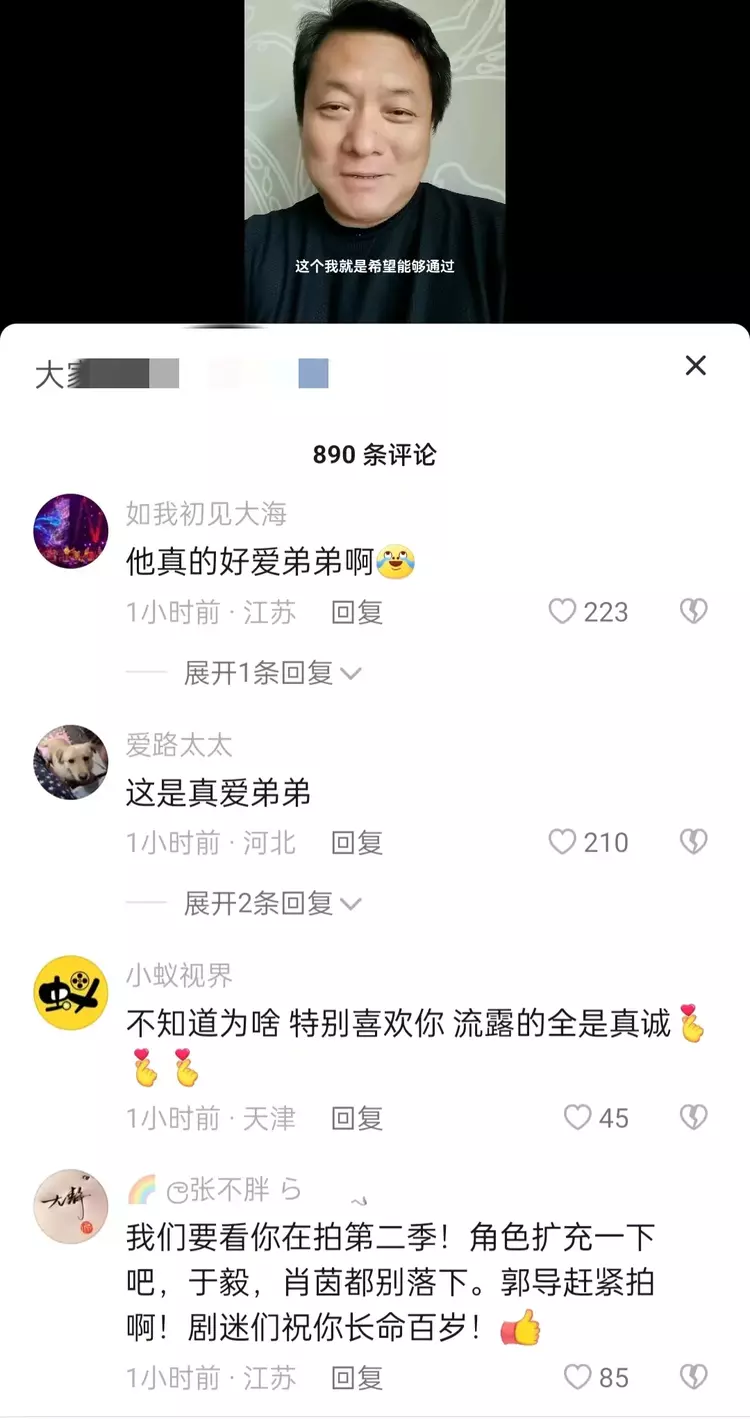Dislike 张不胖's comment with the broken-heart icon
This screenshot has width=750, height=1419.
coord(693,1377)
